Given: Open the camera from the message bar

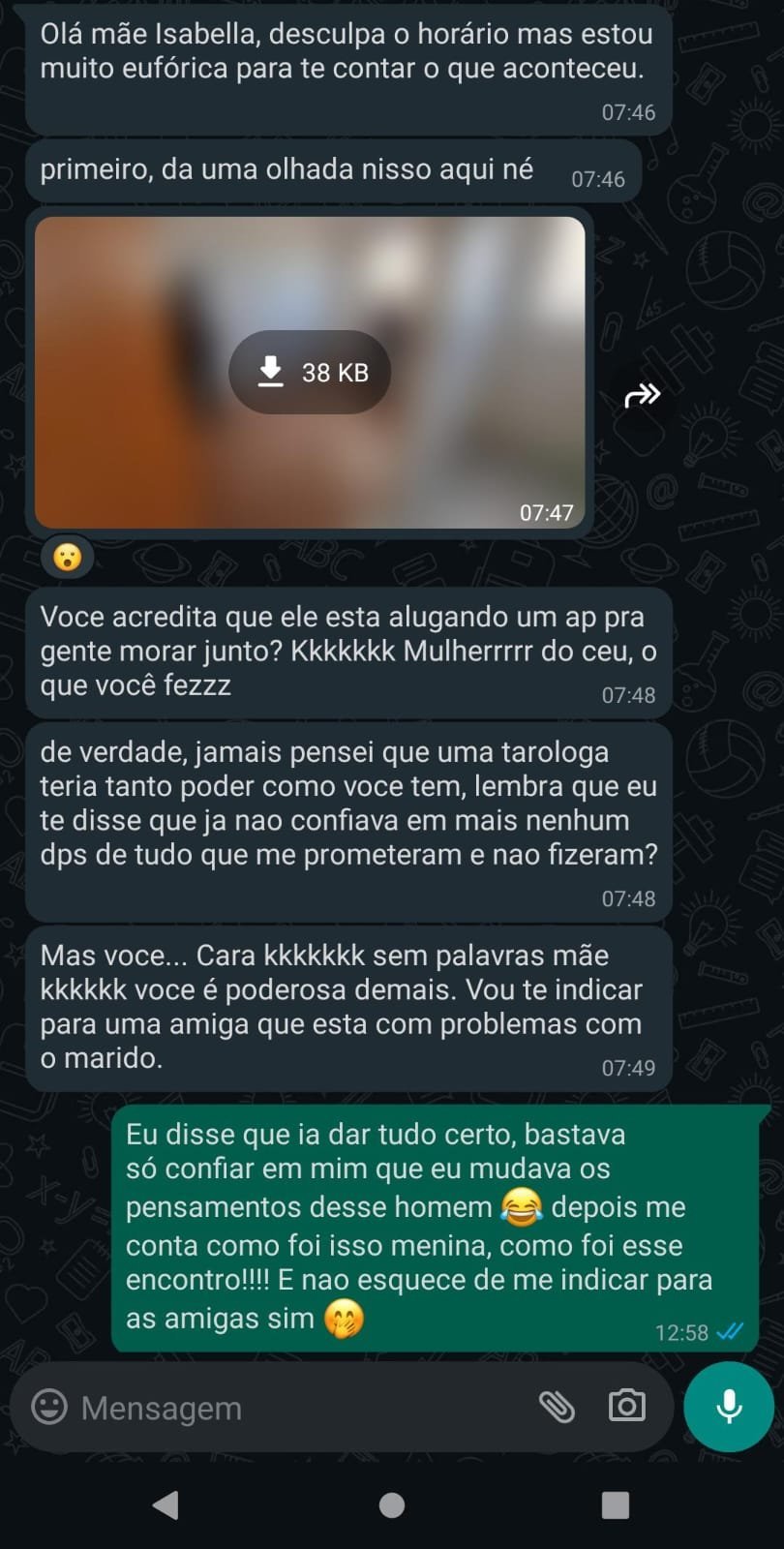Looking at the screenshot, I should click(625, 1408).
